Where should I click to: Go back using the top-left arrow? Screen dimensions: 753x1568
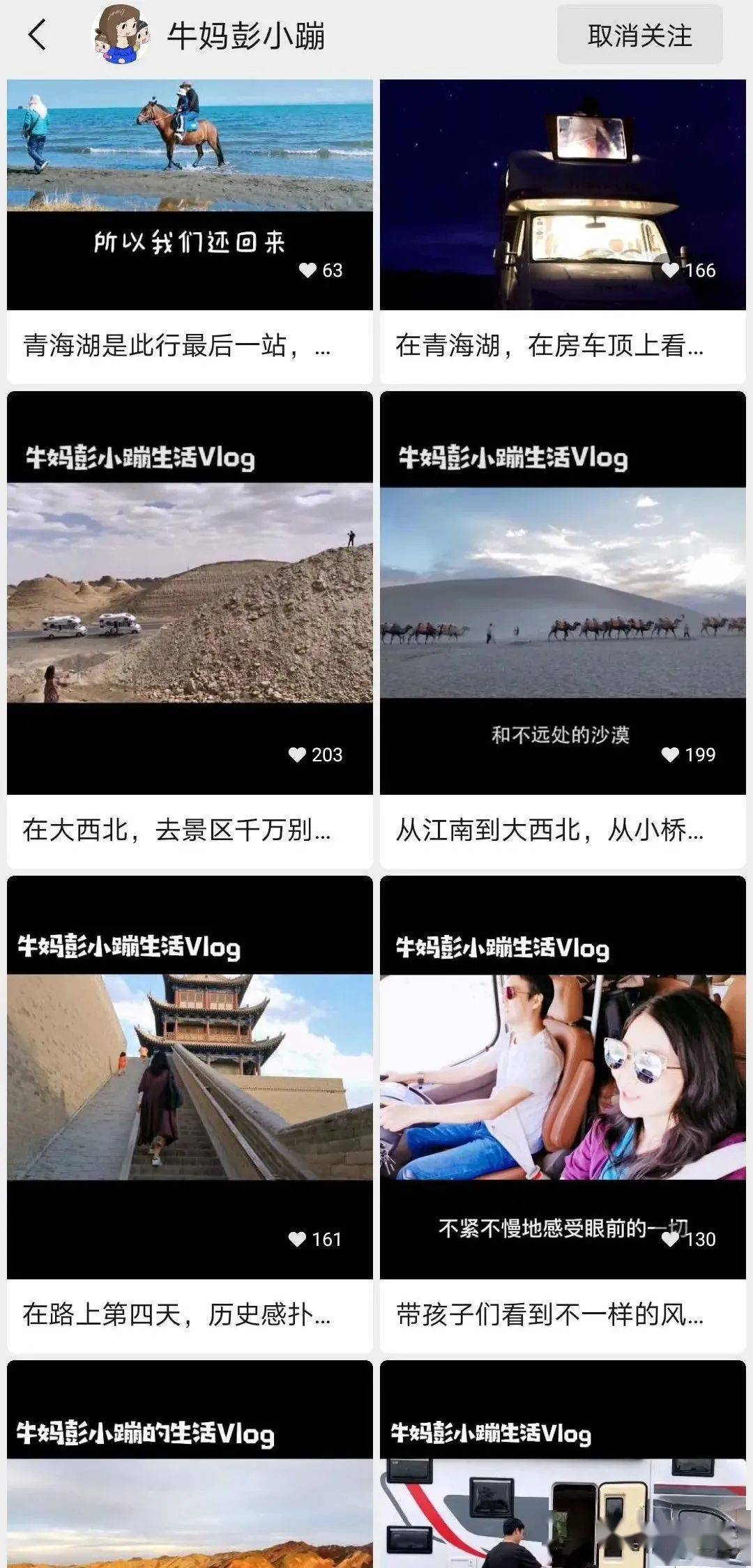[37, 35]
